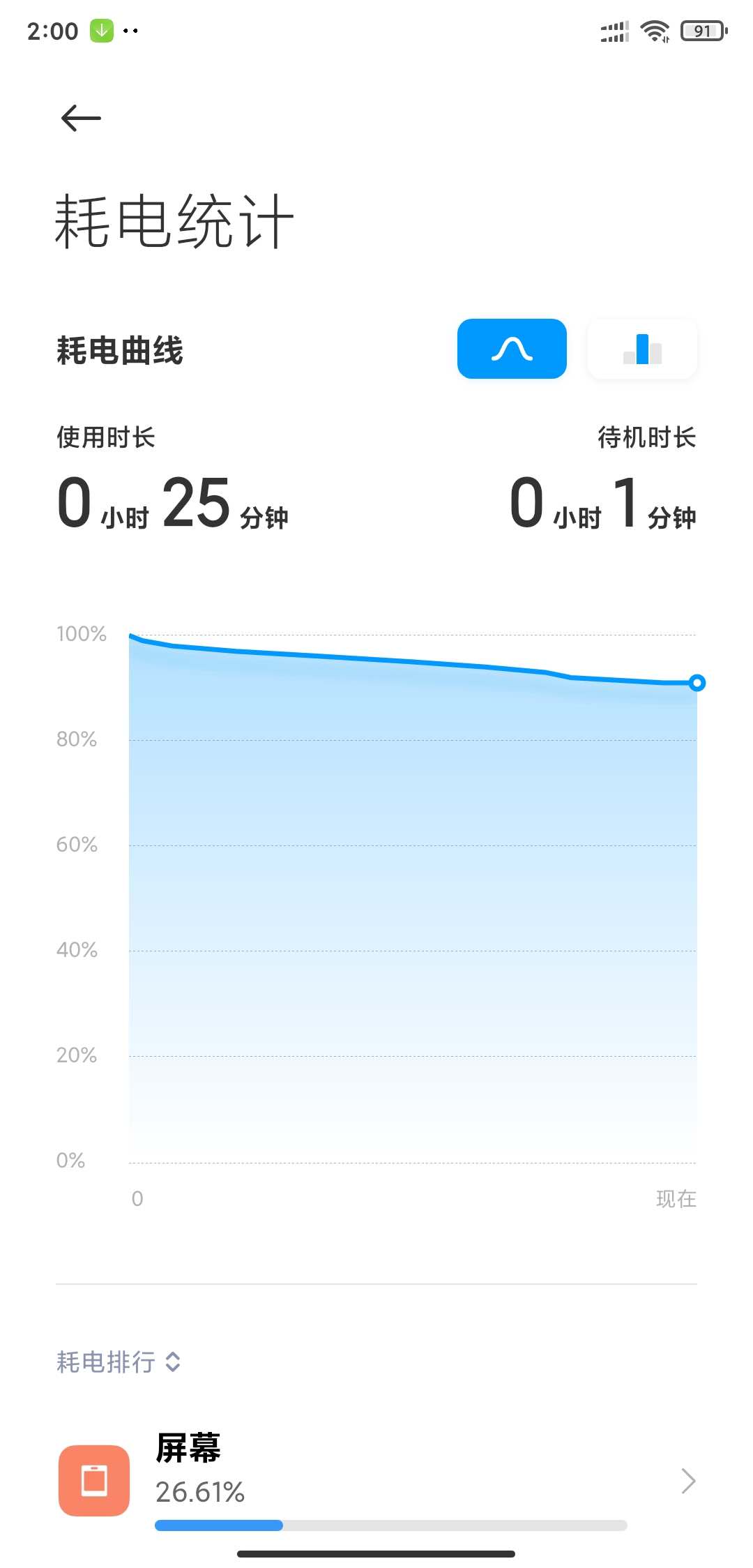
Task: Tap the blue progress bar under 26.61%
Action: coord(216,1524)
